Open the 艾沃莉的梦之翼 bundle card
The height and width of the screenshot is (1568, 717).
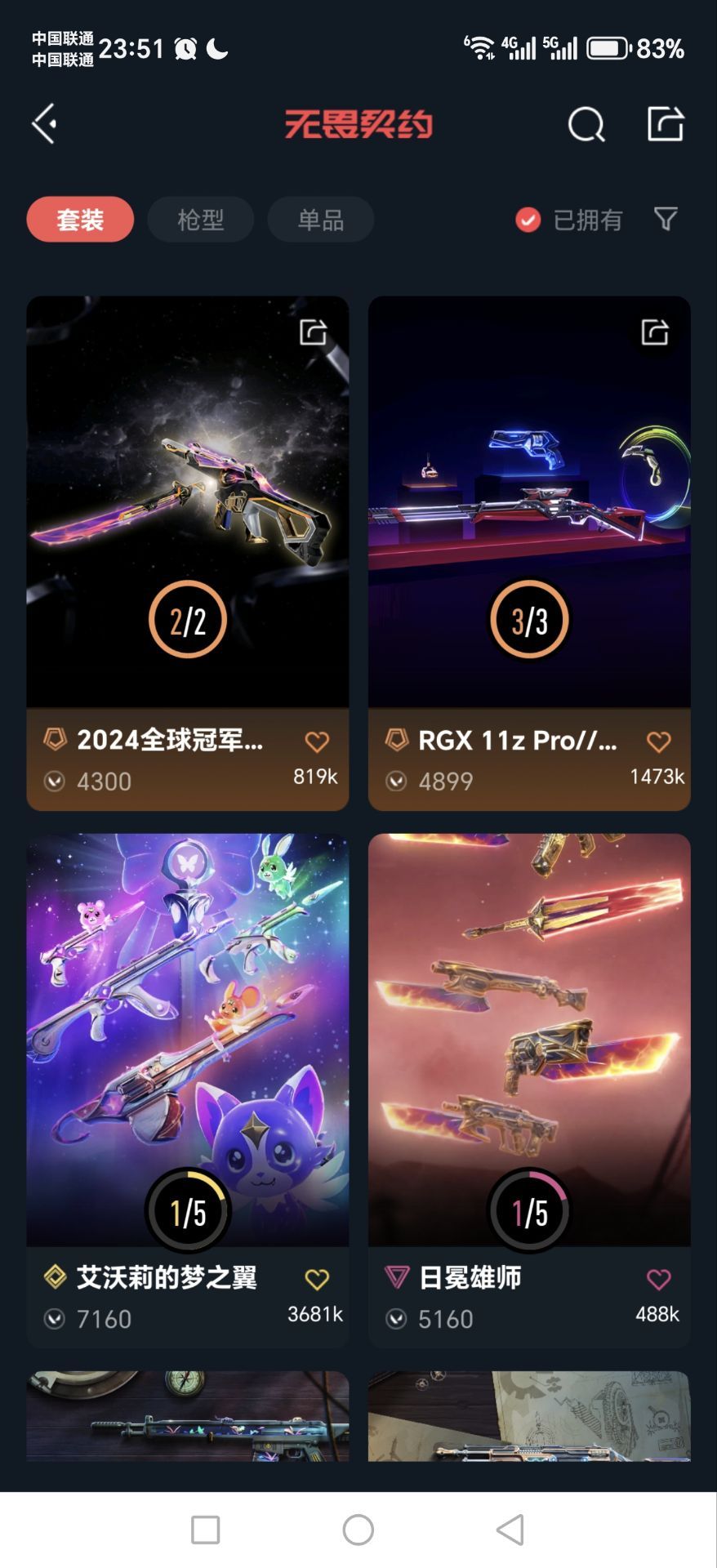(187, 1037)
